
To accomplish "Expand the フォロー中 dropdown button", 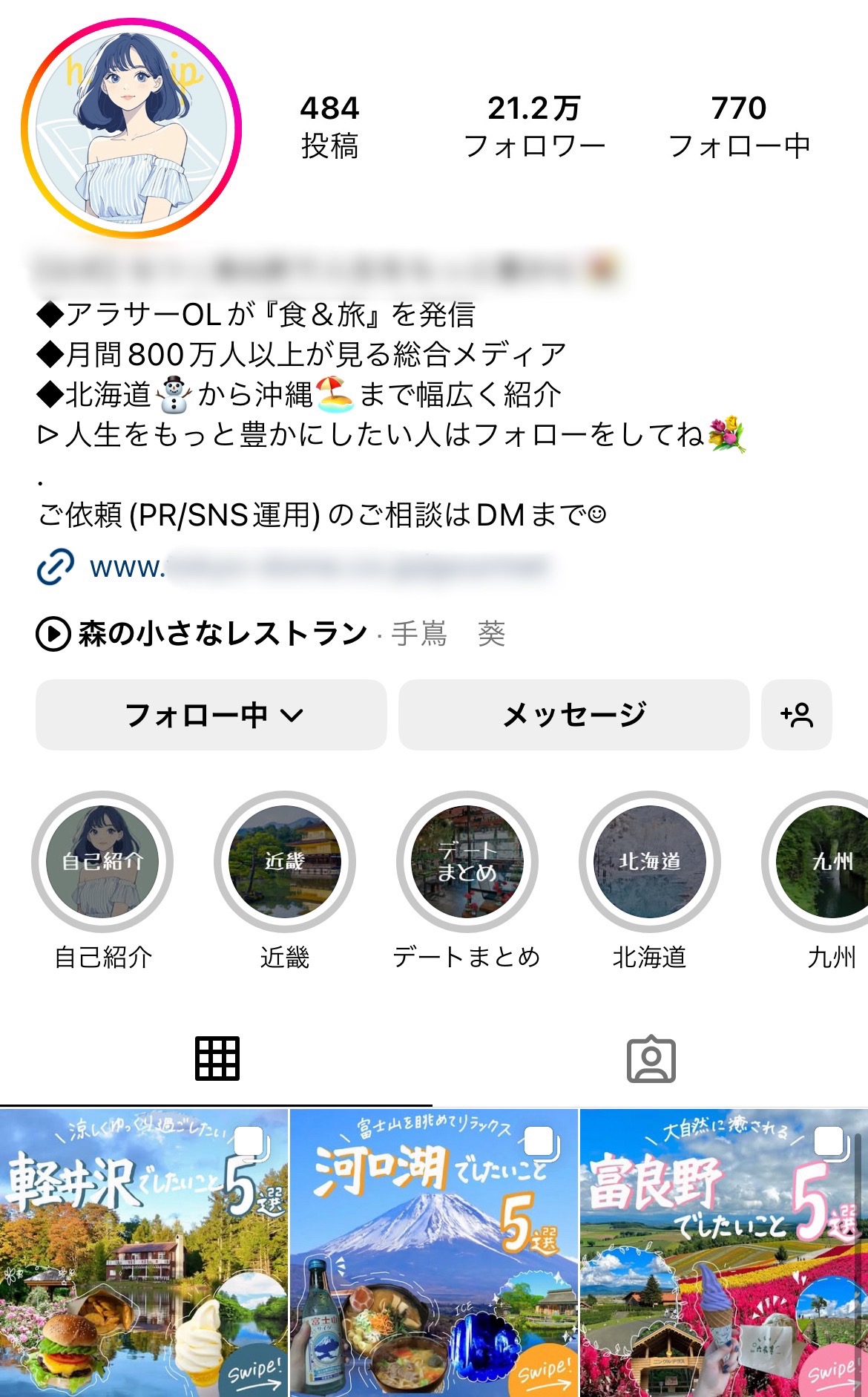I will pos(211,715).
